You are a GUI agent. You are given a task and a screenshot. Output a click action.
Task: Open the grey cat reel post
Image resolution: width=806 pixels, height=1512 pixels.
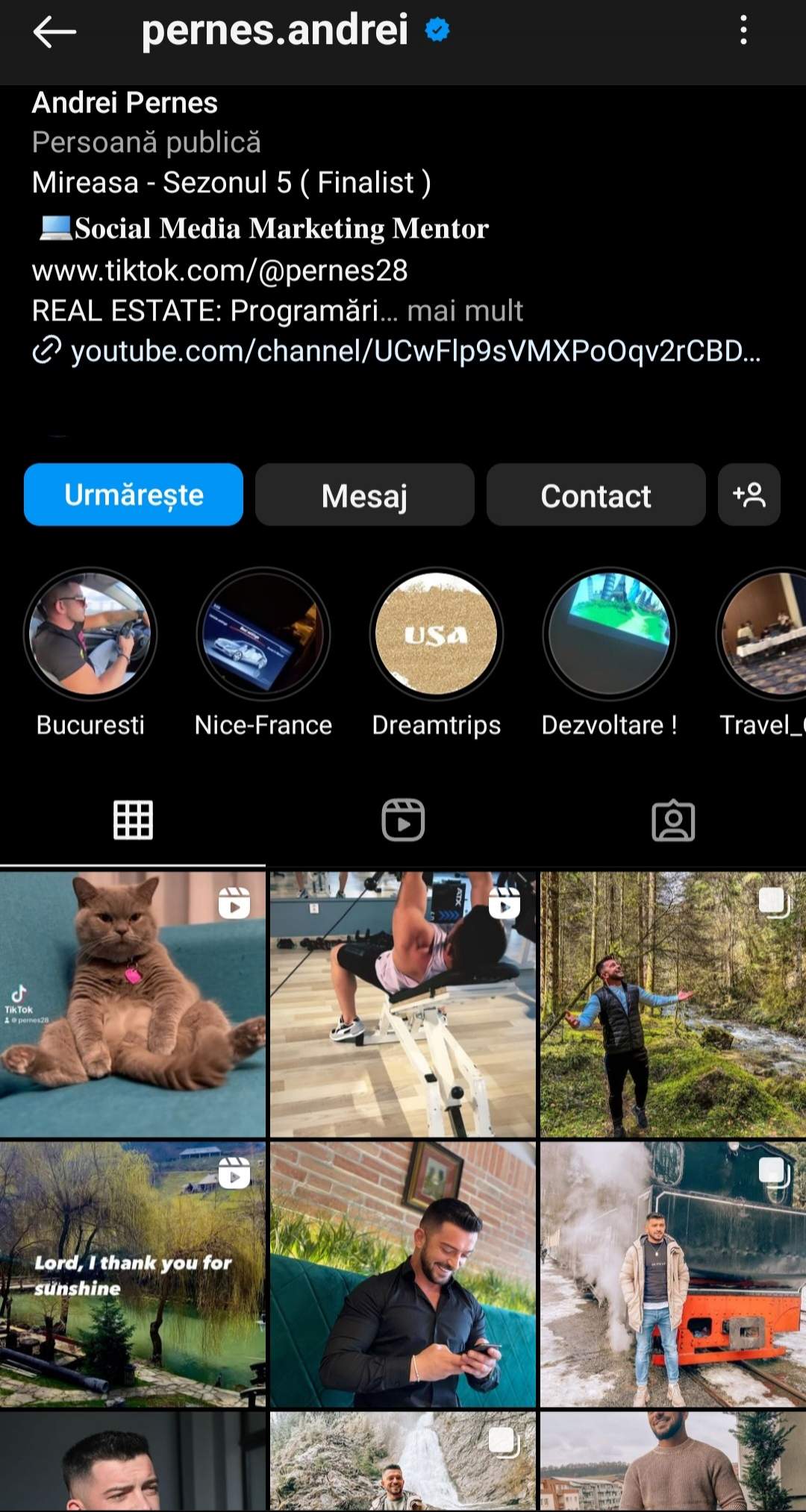pos(132,1003)
